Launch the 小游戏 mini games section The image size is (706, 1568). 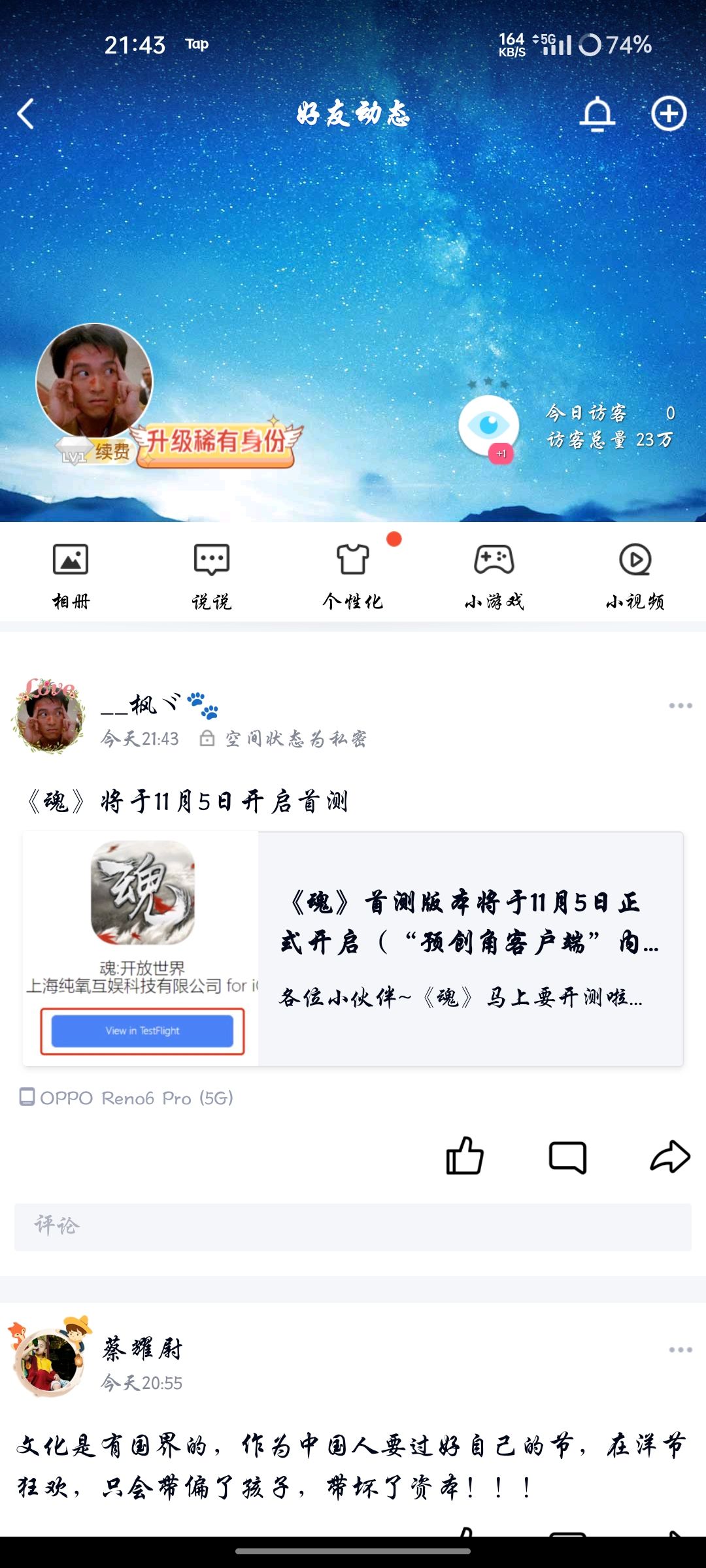pos(495,575)
